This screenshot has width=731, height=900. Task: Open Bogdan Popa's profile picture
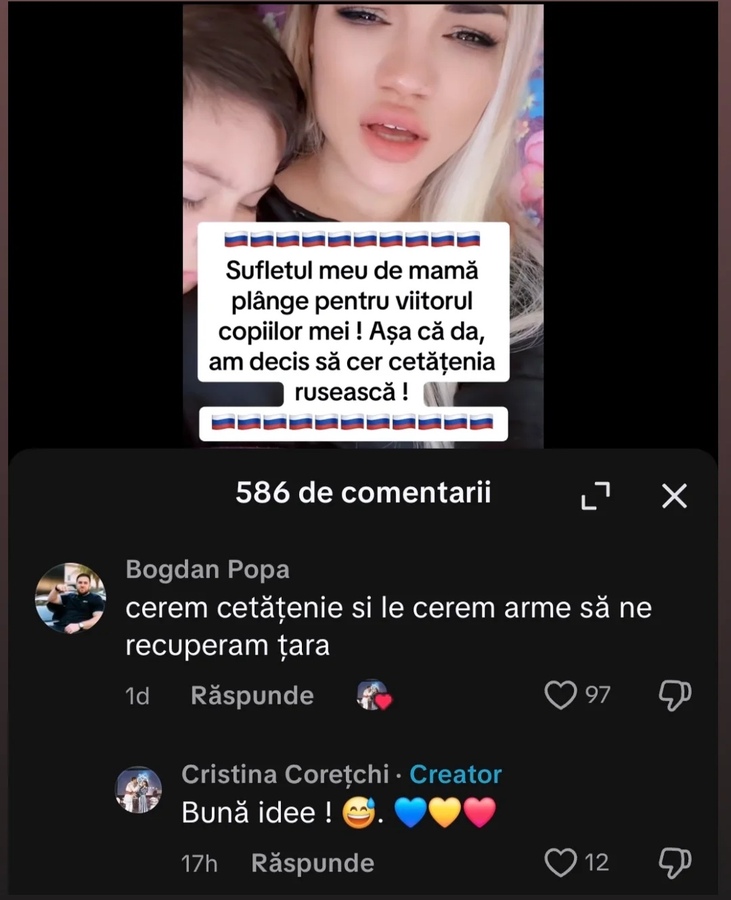point(70,598)
